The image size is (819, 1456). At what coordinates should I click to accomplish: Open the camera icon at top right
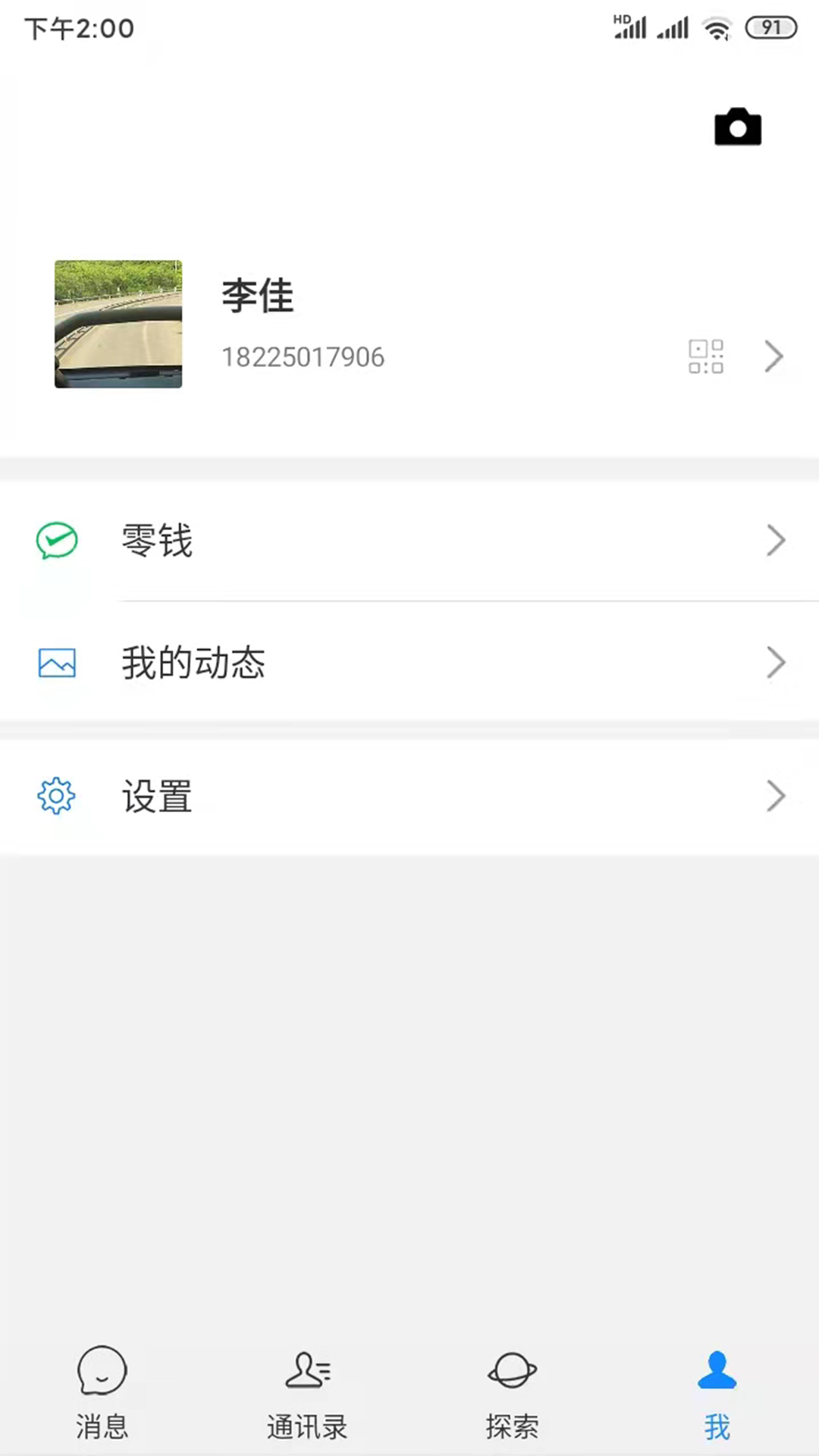point(737,126)
